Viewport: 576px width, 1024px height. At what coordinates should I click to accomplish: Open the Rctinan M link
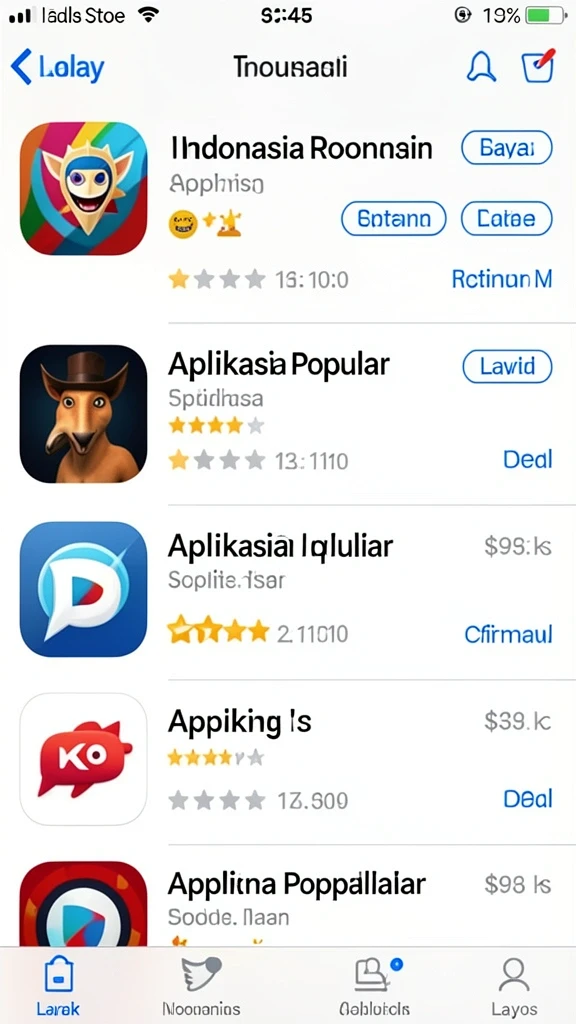coord(502,280)
